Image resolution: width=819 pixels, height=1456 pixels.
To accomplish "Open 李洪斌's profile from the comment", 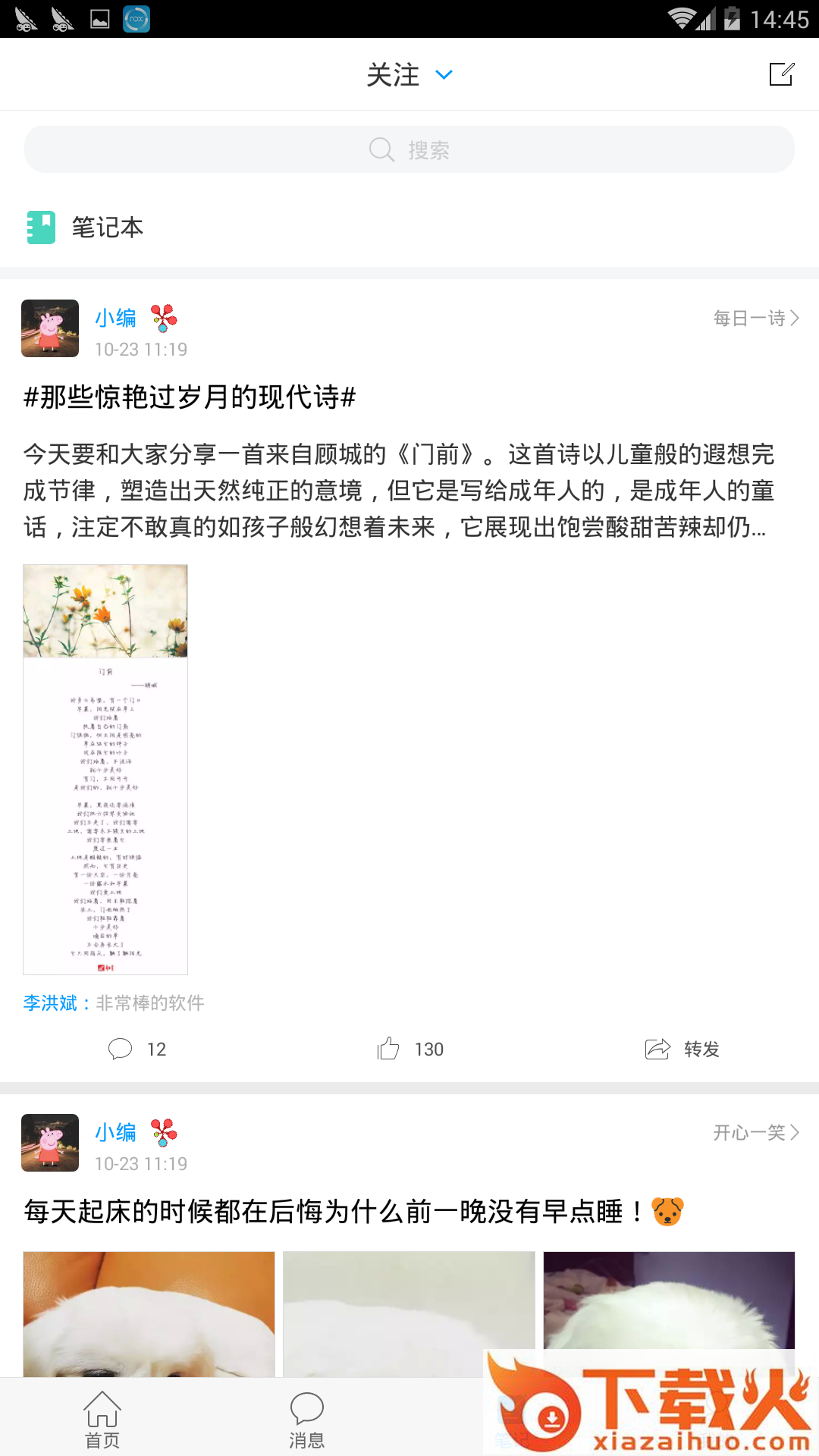I will (x=50, y=1003).
